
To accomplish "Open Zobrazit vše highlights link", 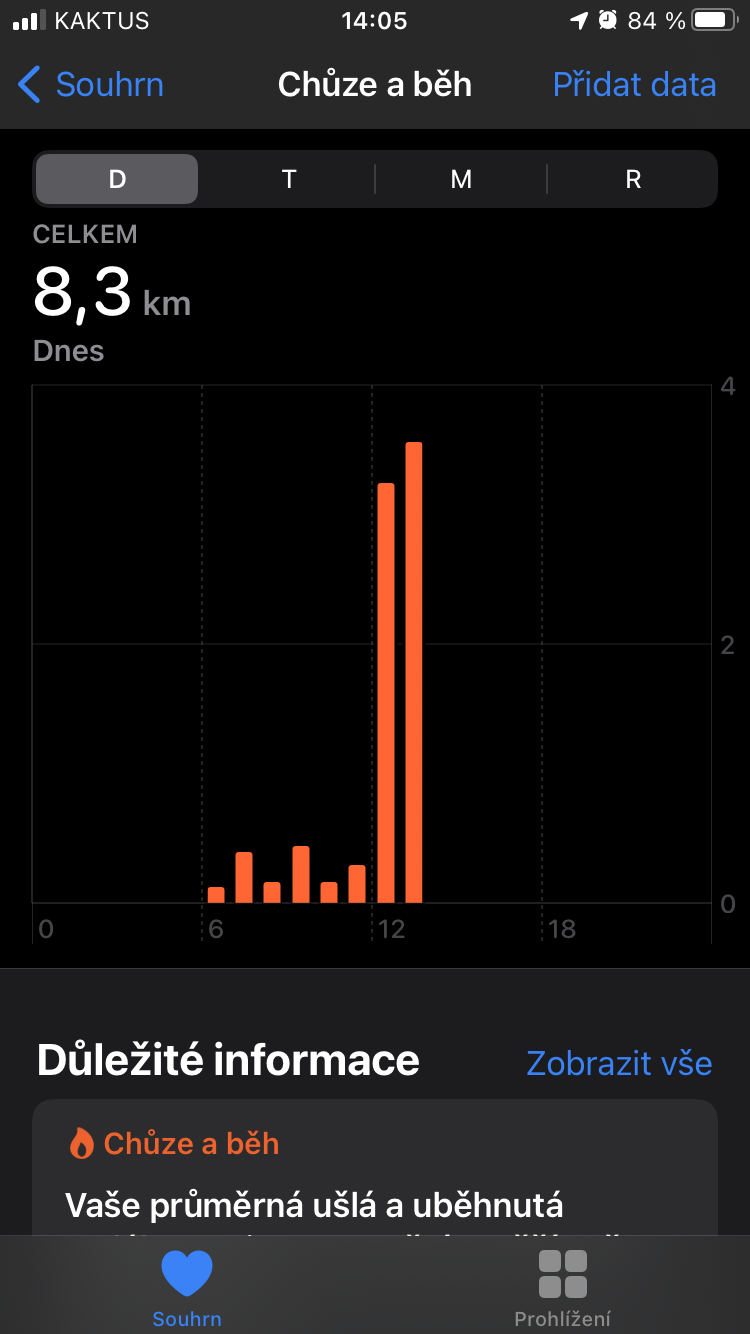I will point(619,1062).
